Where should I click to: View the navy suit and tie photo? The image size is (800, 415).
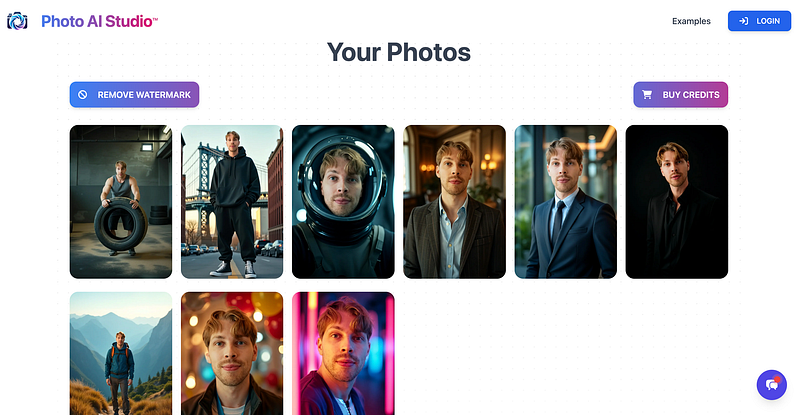click(x=565, y=201)
